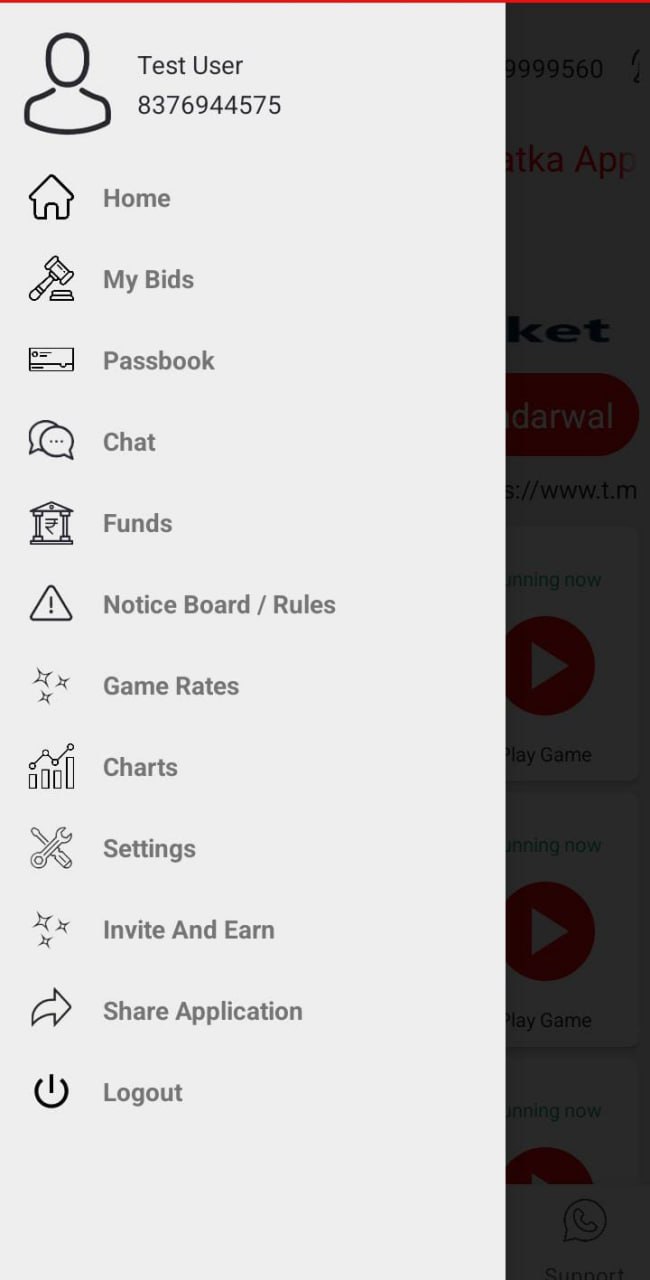Open Invite And Earn

point(188,930)
